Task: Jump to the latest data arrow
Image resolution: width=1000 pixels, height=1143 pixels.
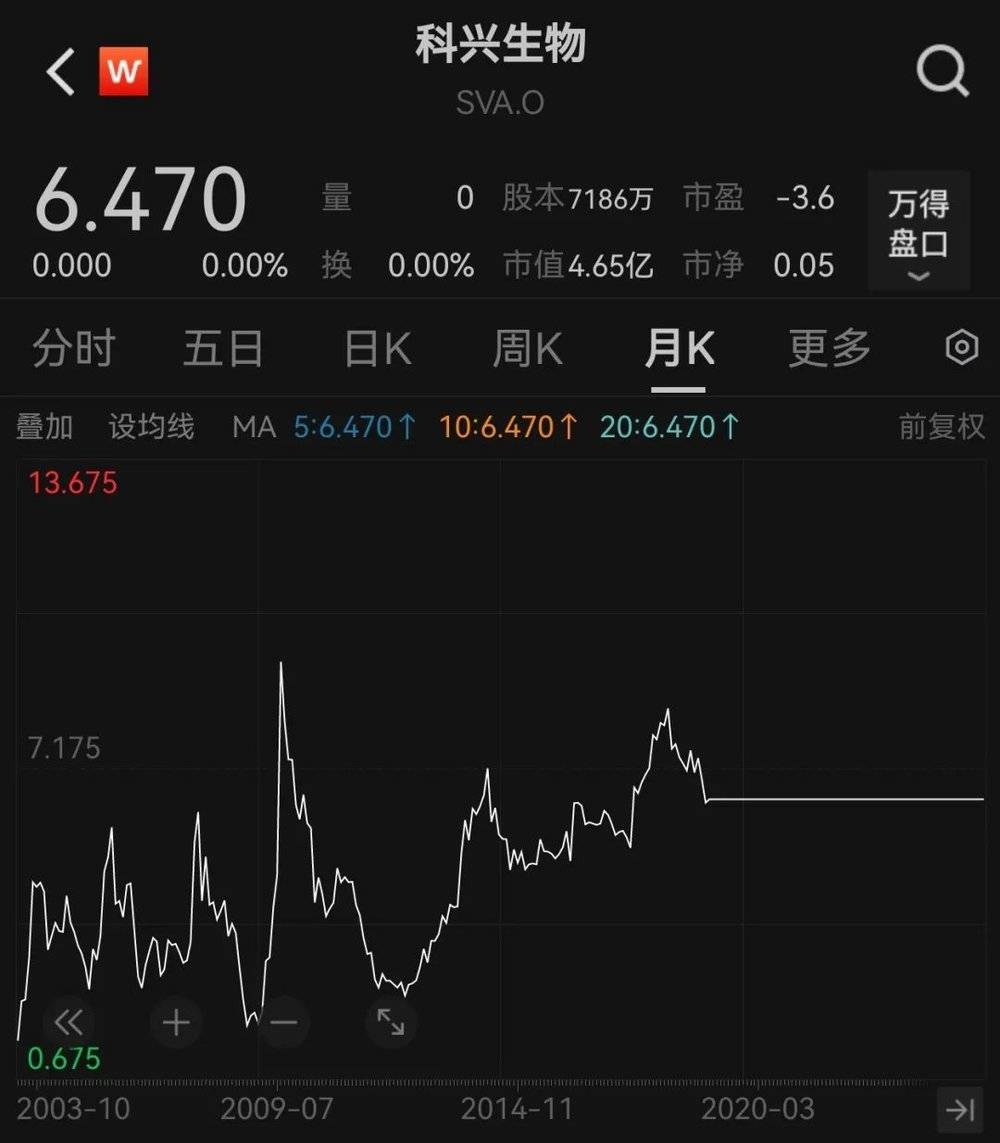Action: 960,1109
